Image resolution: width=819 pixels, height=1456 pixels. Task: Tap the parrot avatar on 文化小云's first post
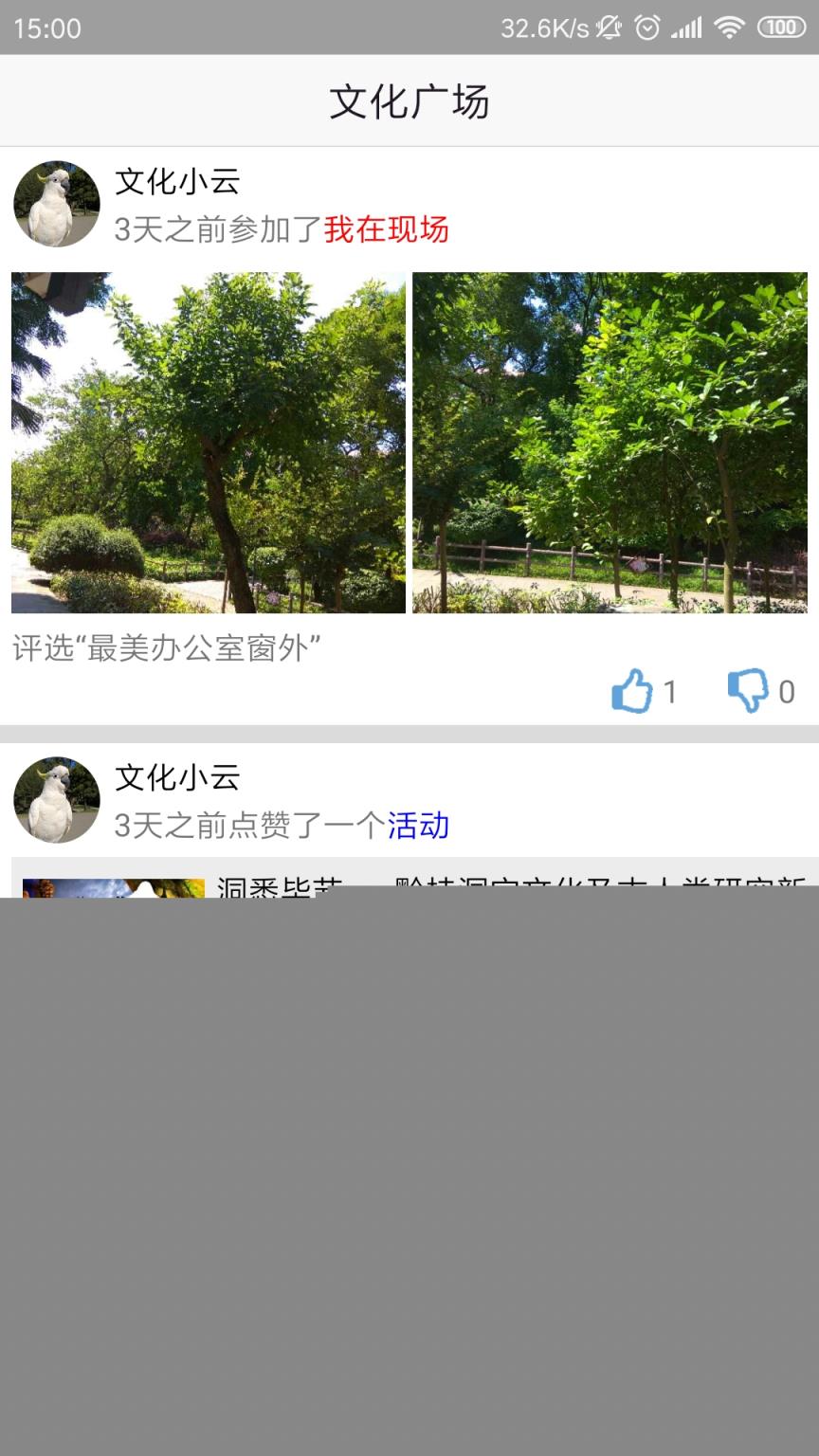(x=56, y=204)
